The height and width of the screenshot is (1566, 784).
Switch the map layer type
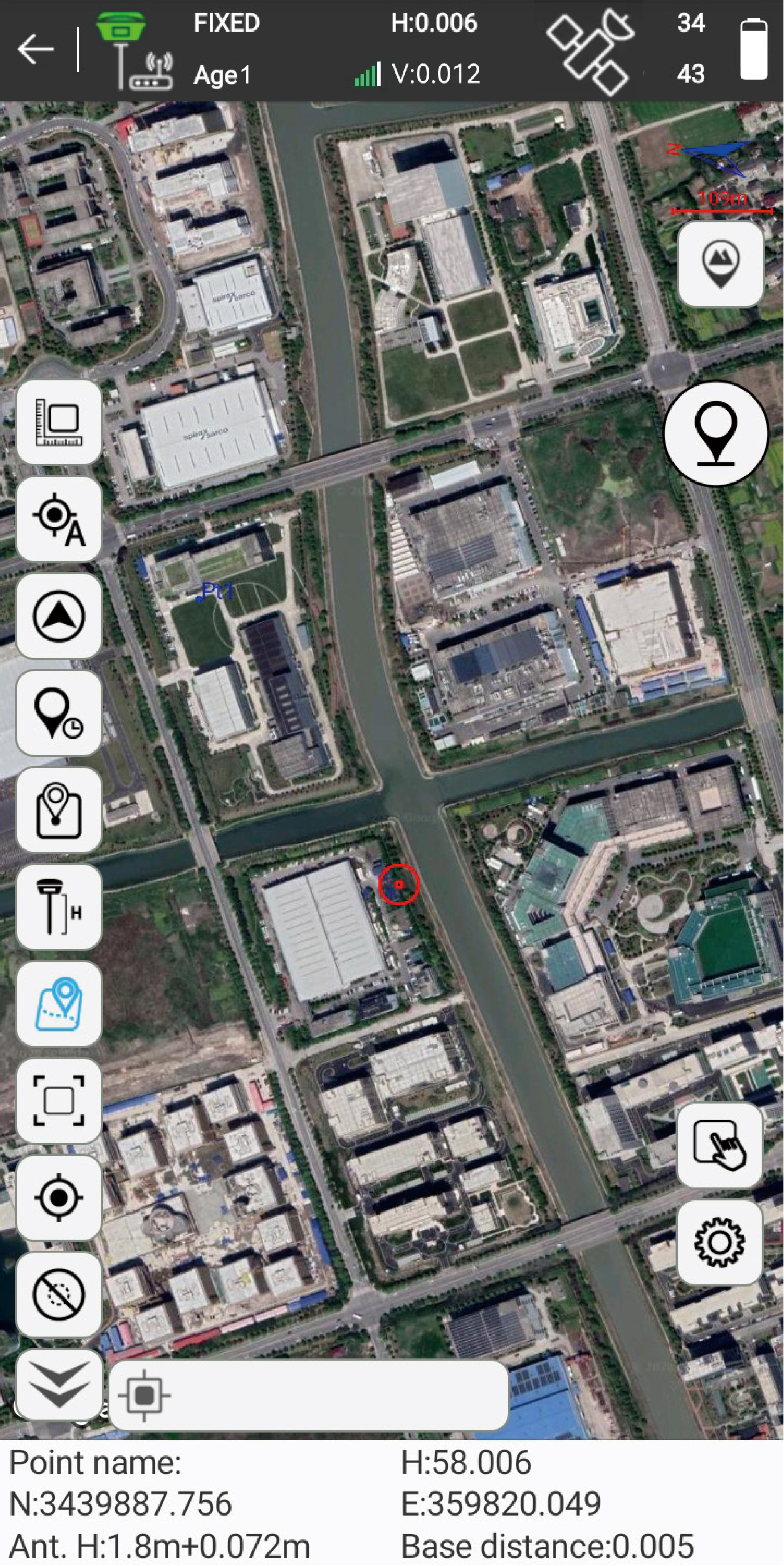pyautogui.click(x=720, y=263)
